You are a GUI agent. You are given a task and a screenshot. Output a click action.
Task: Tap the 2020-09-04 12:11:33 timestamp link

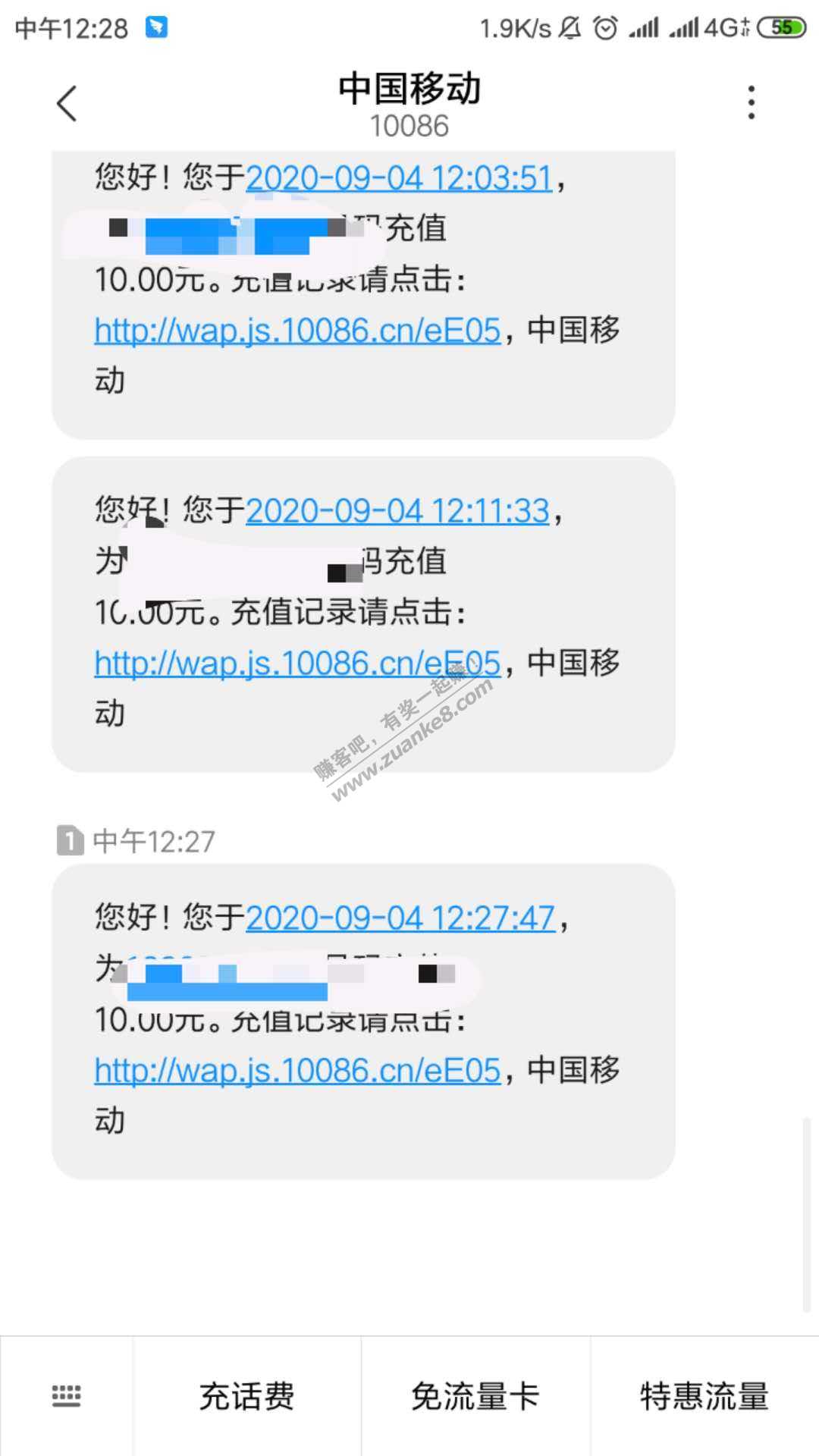397,511
